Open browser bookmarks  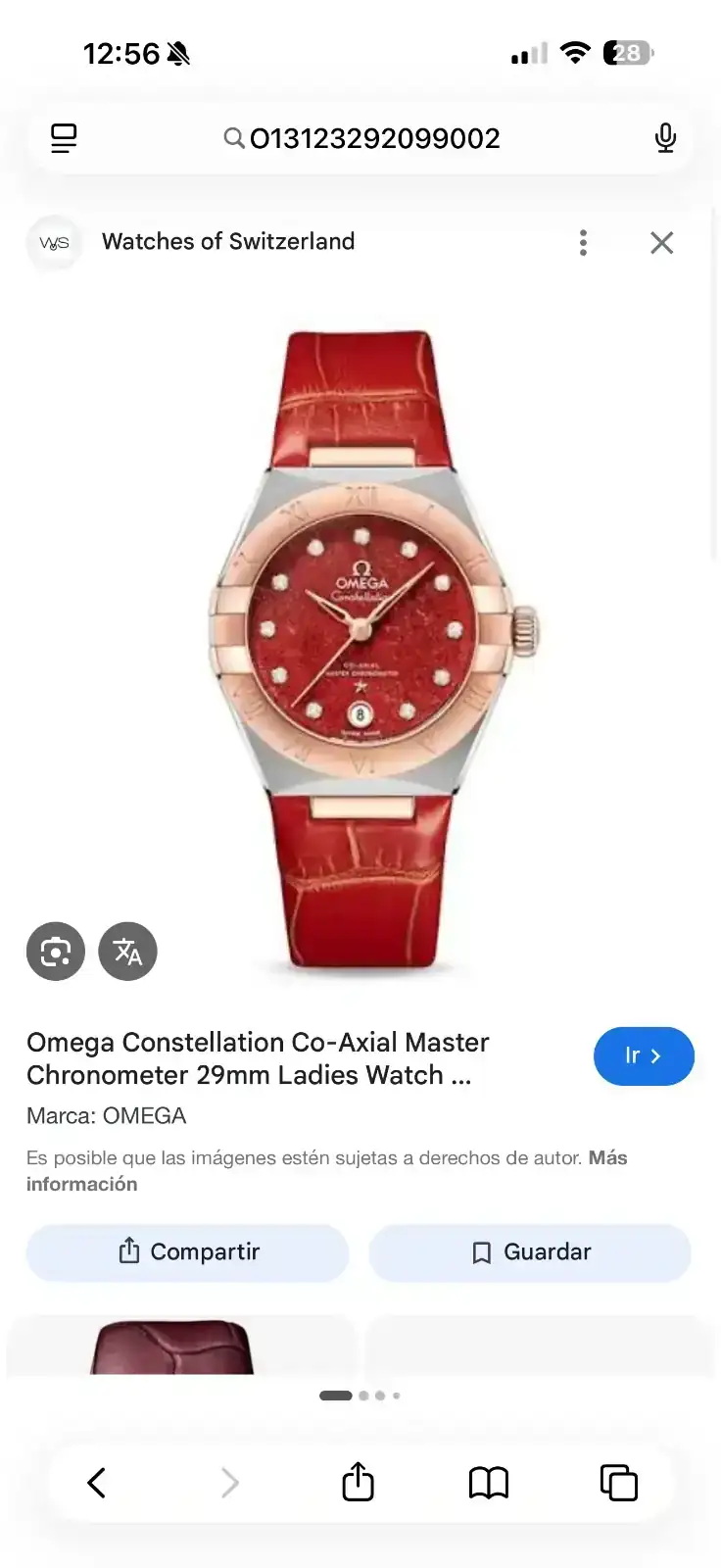pyautogui.click(x=489, y=1483)
